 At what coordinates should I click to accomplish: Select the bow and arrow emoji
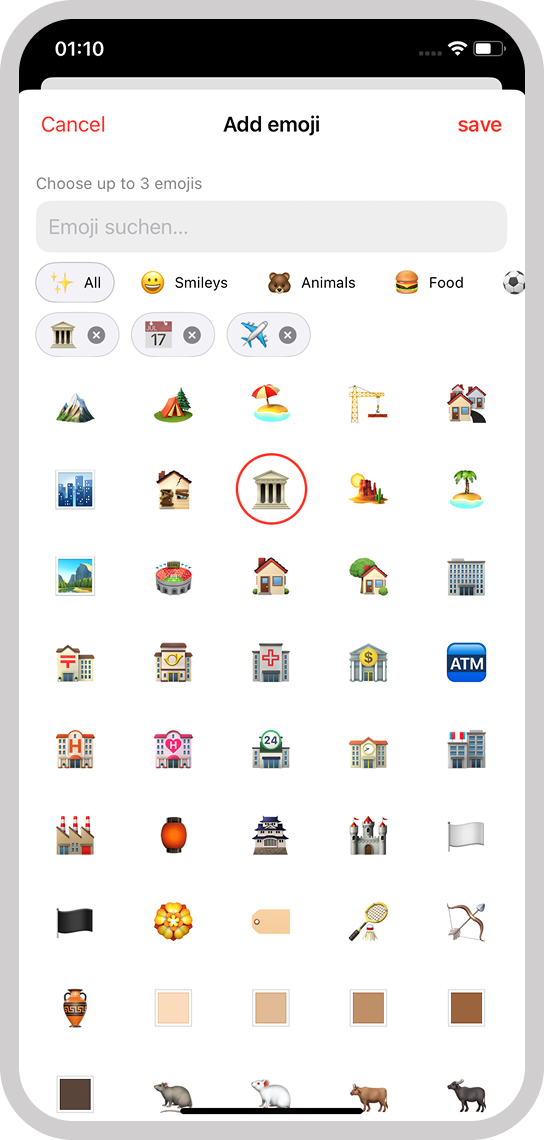point(466,921)
